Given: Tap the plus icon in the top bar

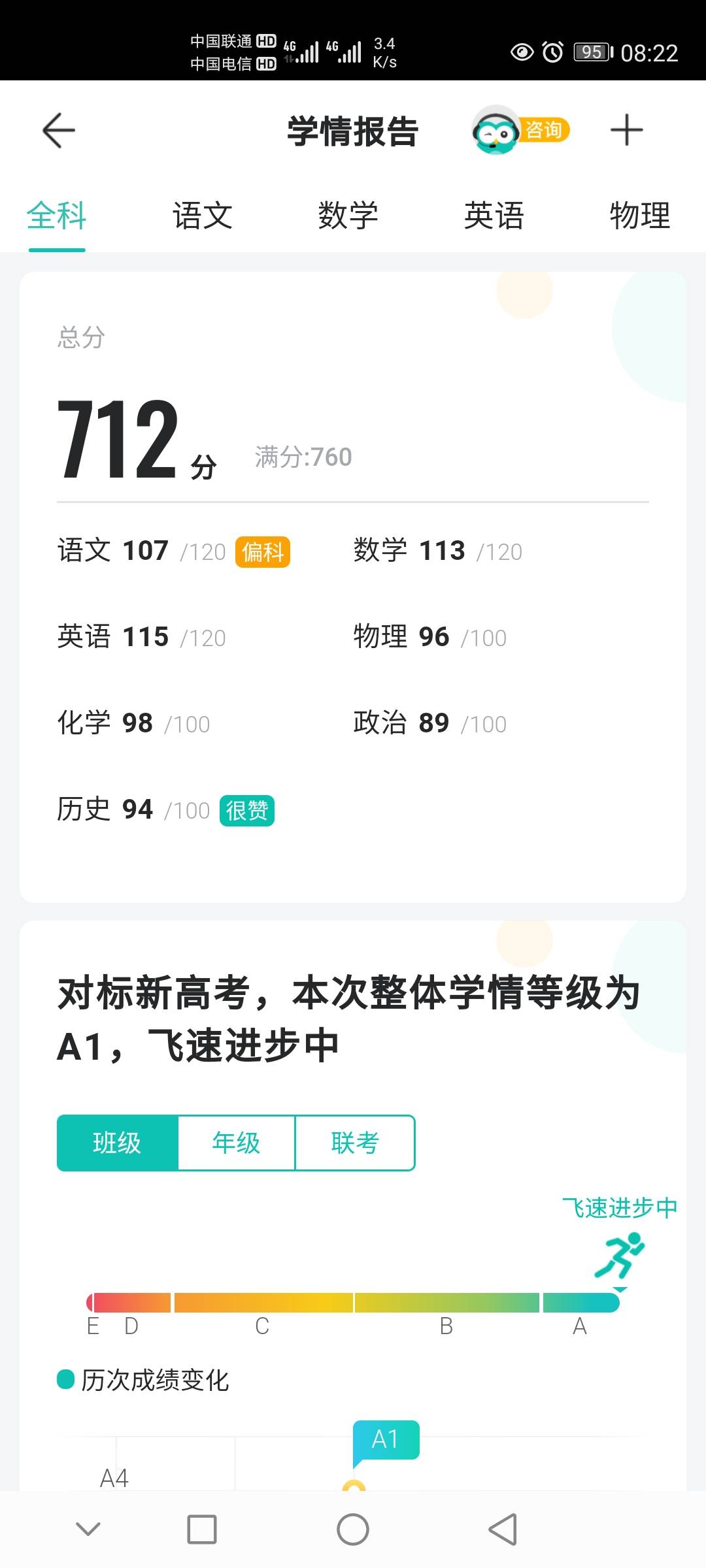Looking at the screenshot, I should point(626,130).
